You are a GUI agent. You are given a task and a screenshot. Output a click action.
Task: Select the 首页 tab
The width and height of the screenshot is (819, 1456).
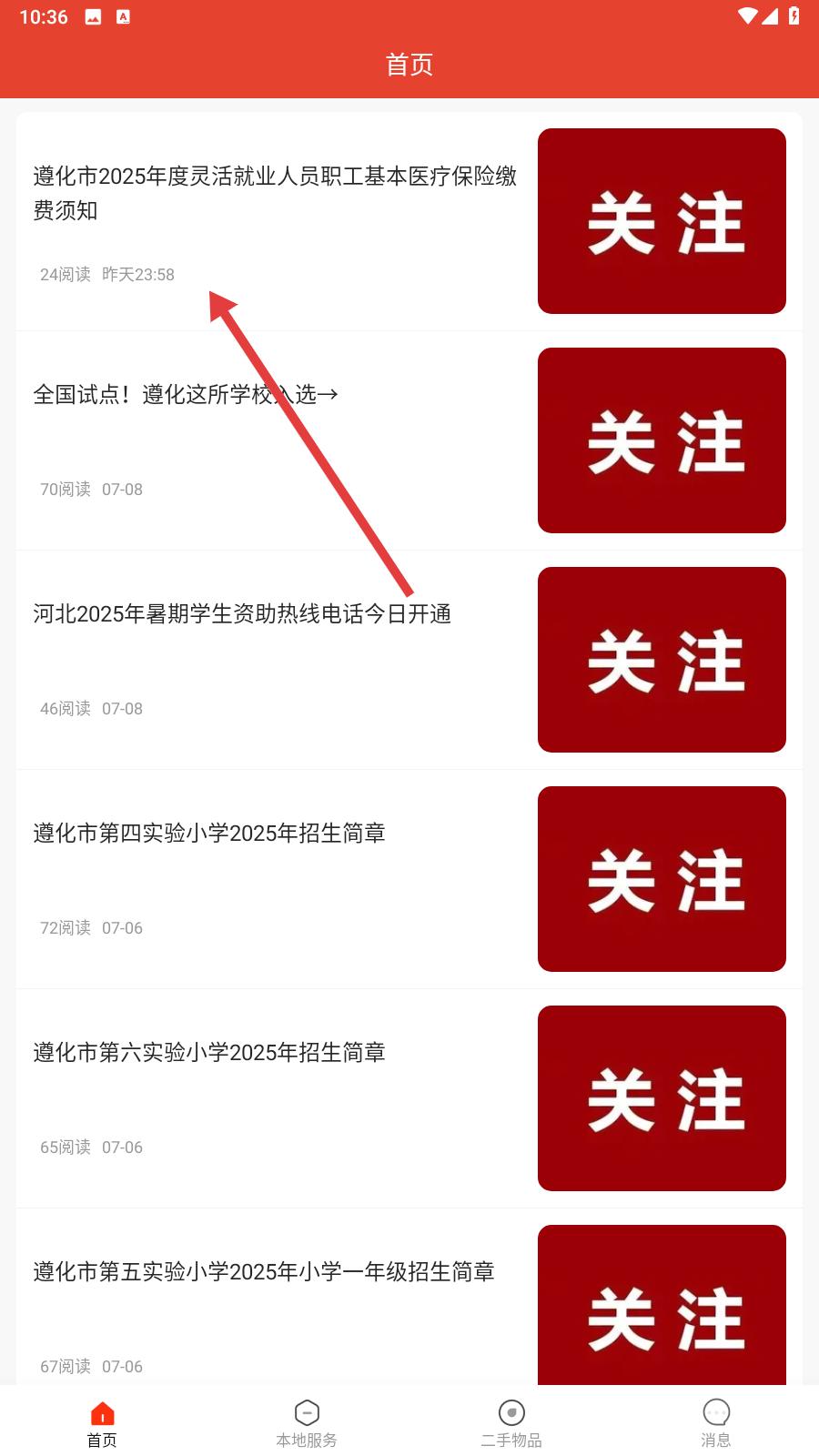tap(102, 1423)
